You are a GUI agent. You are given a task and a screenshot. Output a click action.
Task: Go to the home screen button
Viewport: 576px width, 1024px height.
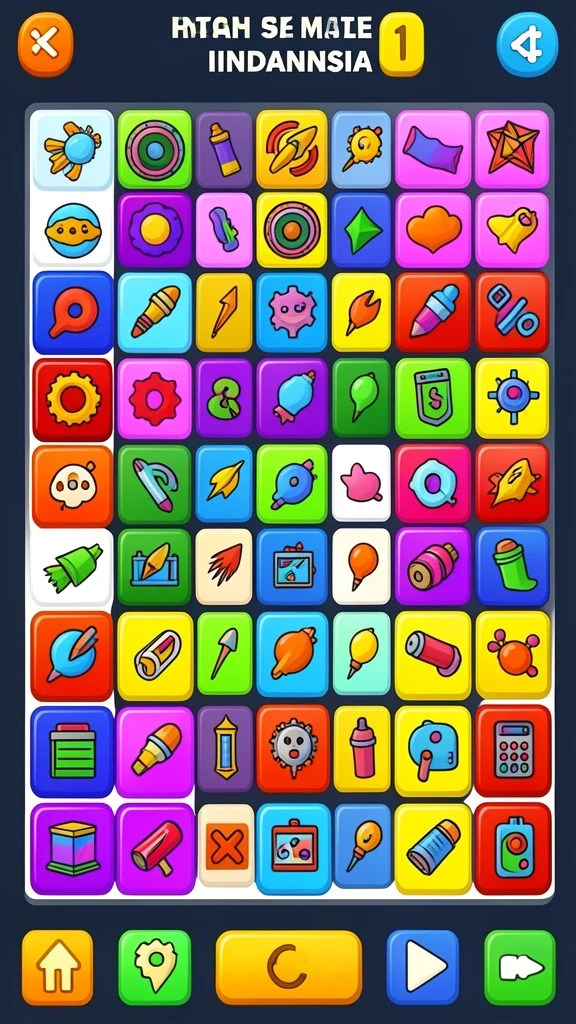[x=57, y=967]
